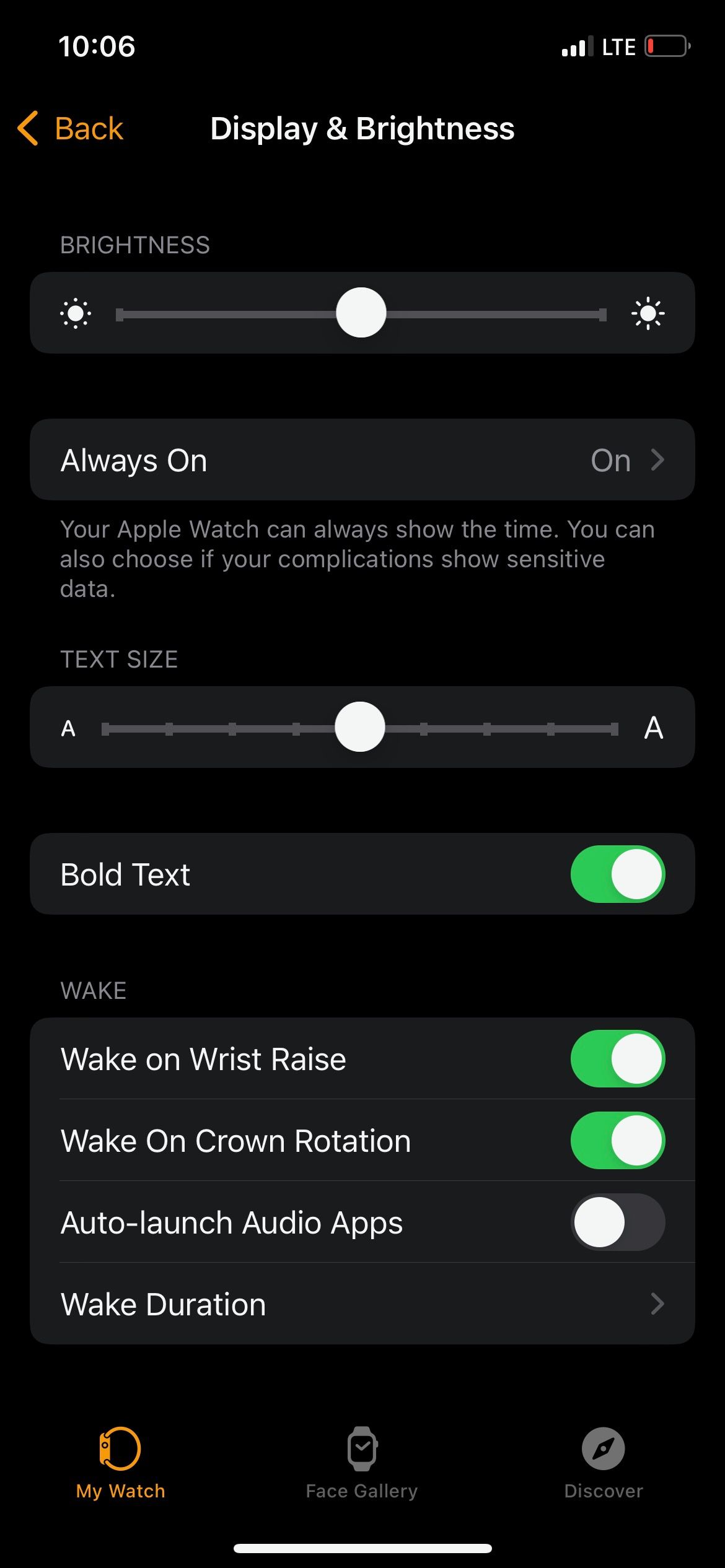The width and height of the screenshot is (725, 1568).
Task: Switch to the Discover tab
Action: click(603, 1463)
